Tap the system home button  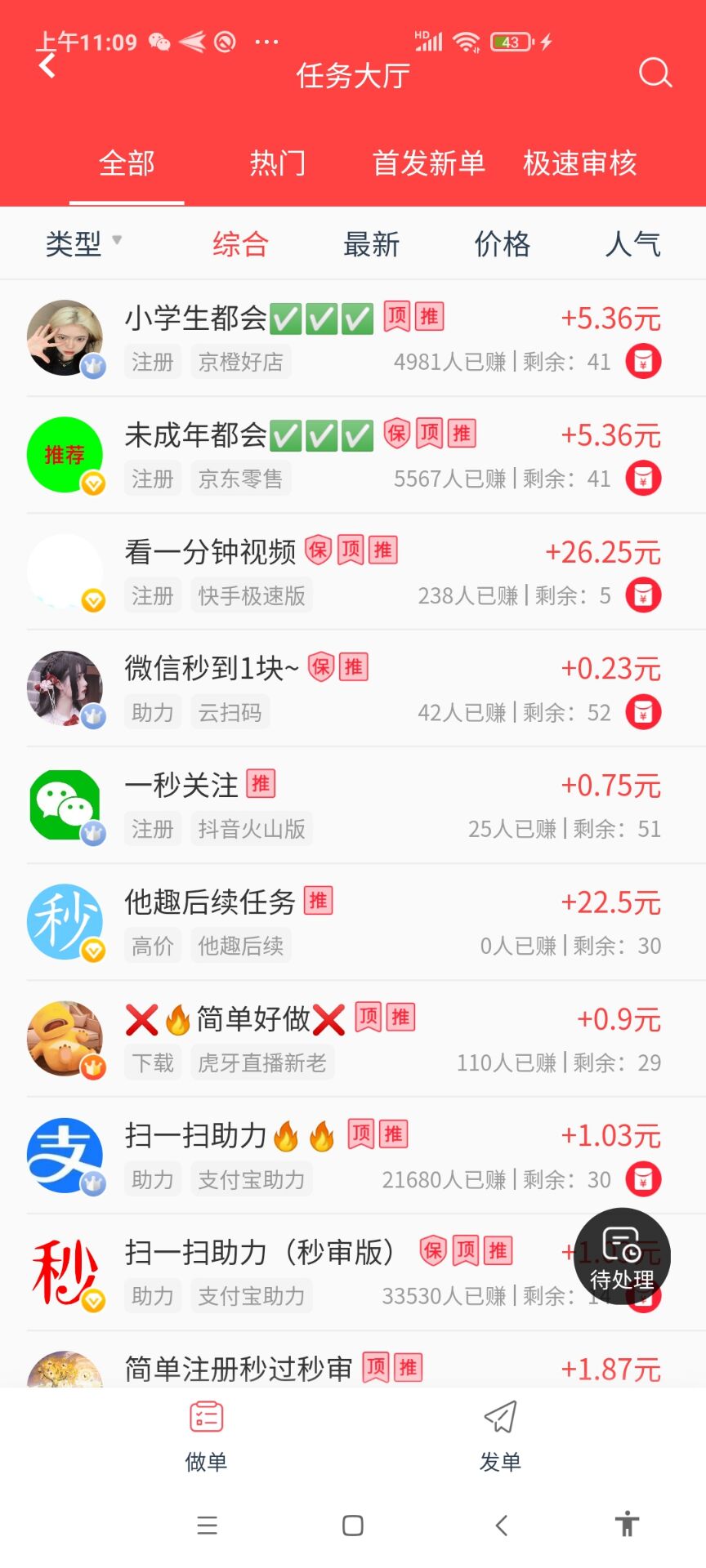coord(353,1525)
